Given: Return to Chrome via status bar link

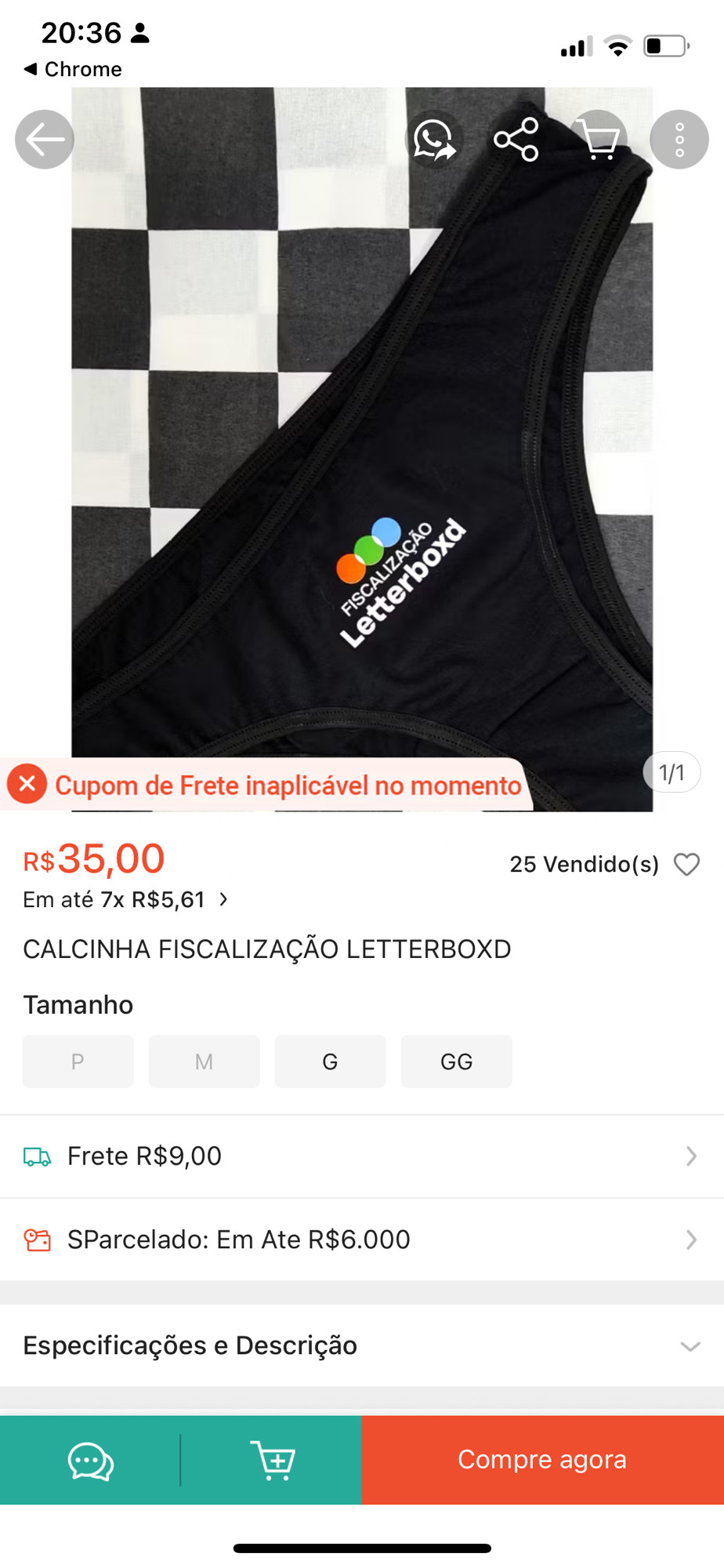Looking at the screenshot, I should tap(73, 69).
